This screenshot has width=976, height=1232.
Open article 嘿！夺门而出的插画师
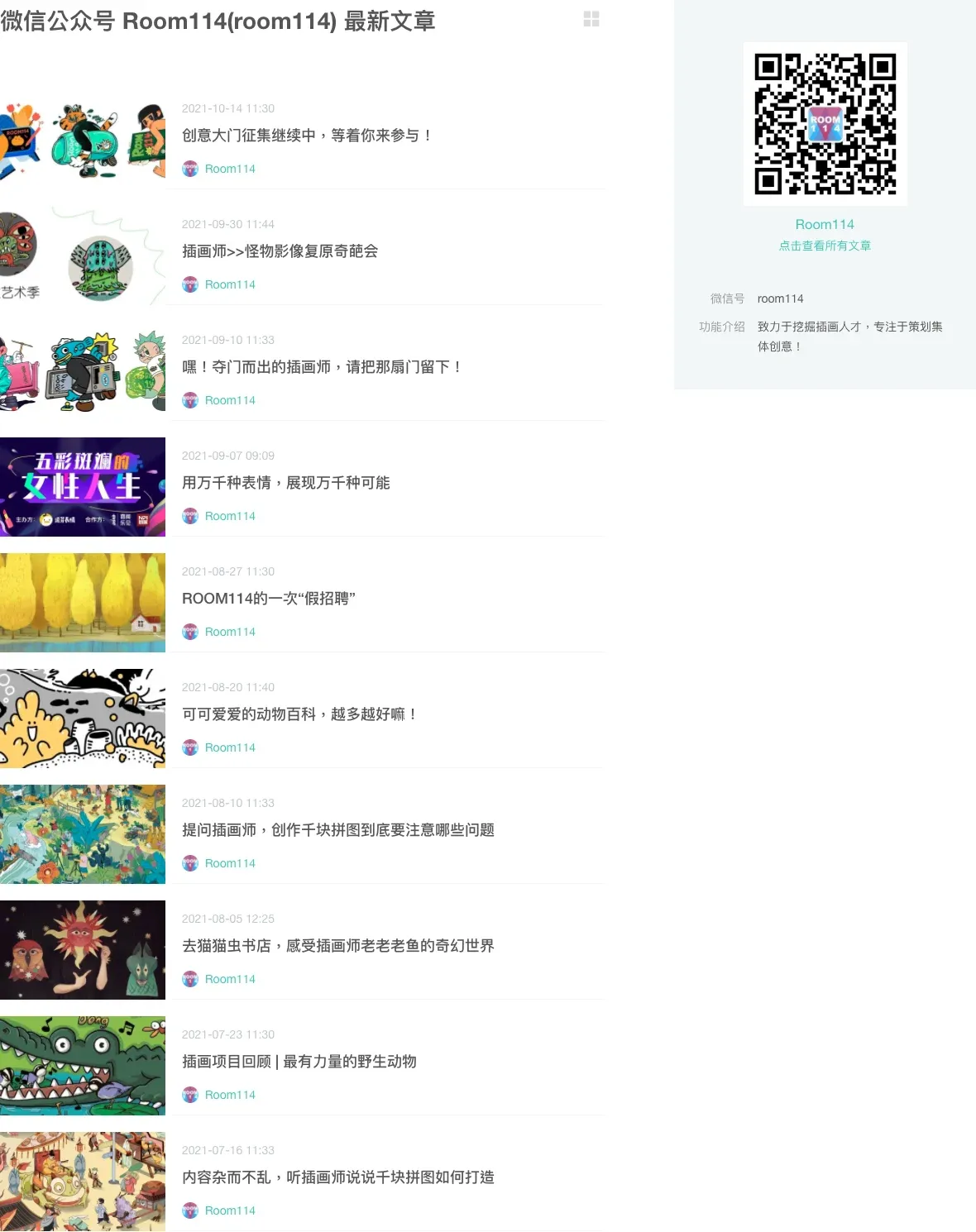pos(322,367)
